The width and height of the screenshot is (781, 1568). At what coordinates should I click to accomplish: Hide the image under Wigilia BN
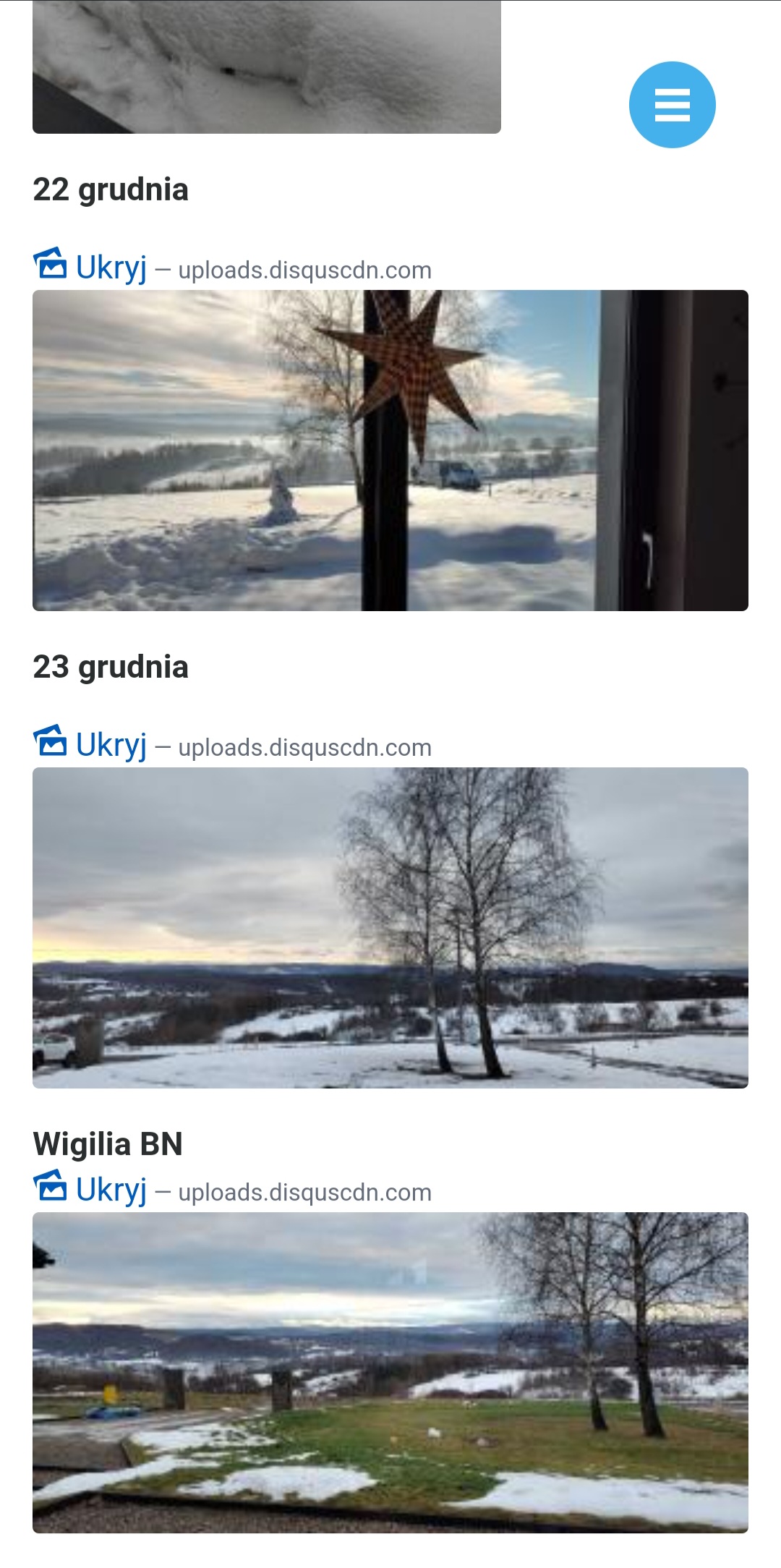[x=111, y=1190]
